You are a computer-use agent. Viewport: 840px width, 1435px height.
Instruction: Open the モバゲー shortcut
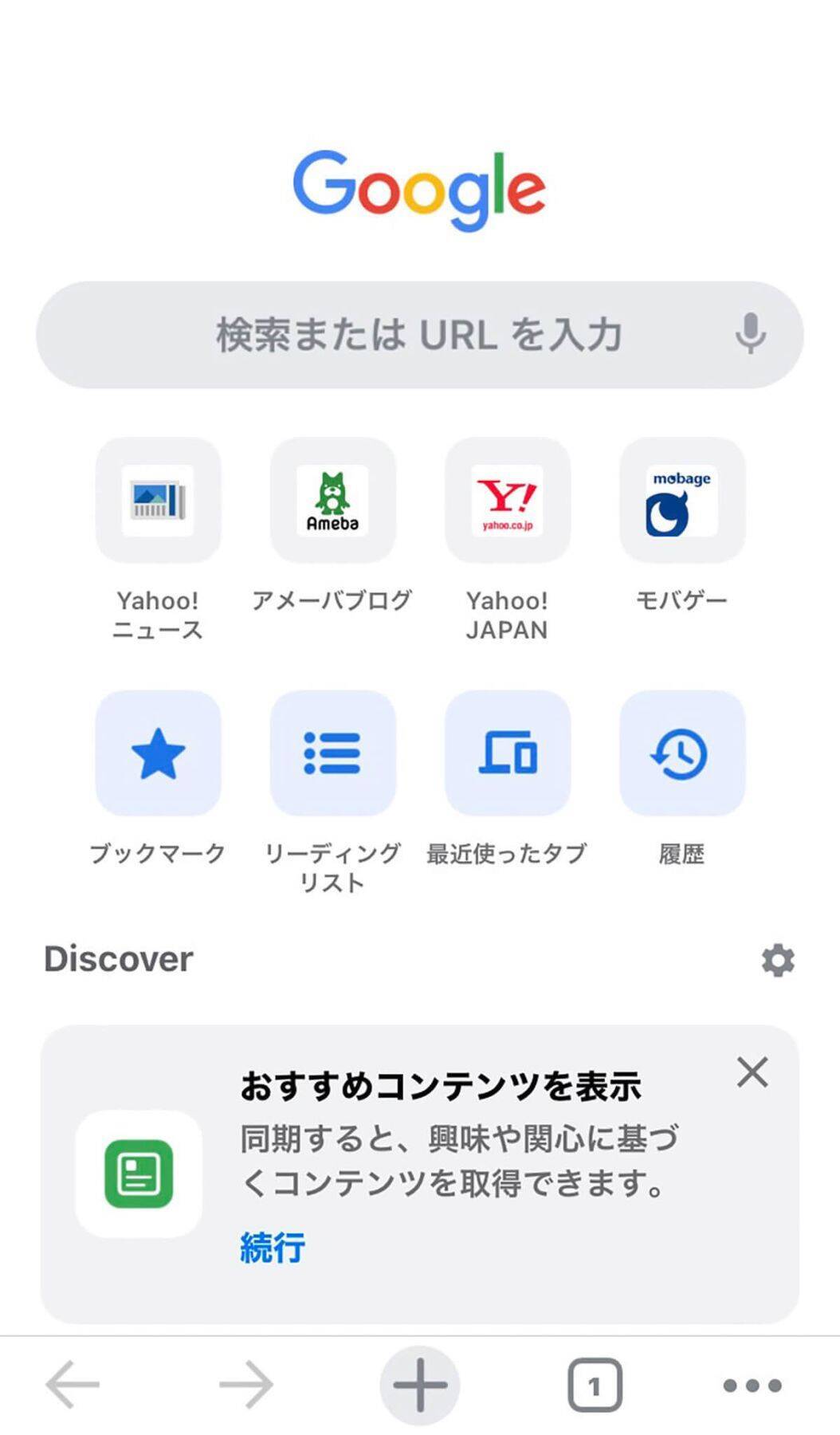click(x=681, y=500)
